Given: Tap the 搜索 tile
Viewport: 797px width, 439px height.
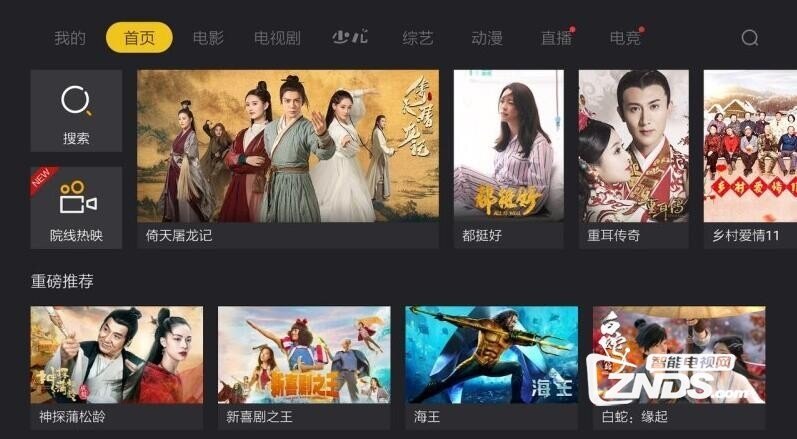Looking at the screenshot, I should tap(76, 111).
